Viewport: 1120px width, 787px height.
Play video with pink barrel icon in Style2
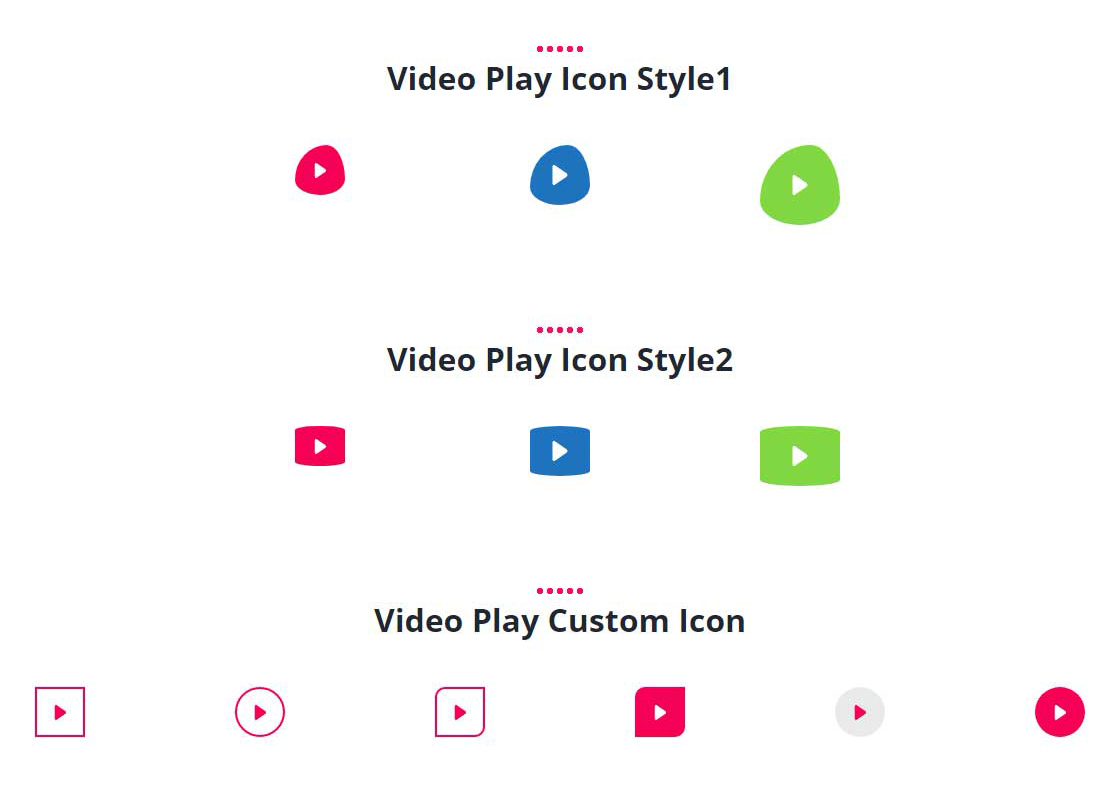[320, 446]
